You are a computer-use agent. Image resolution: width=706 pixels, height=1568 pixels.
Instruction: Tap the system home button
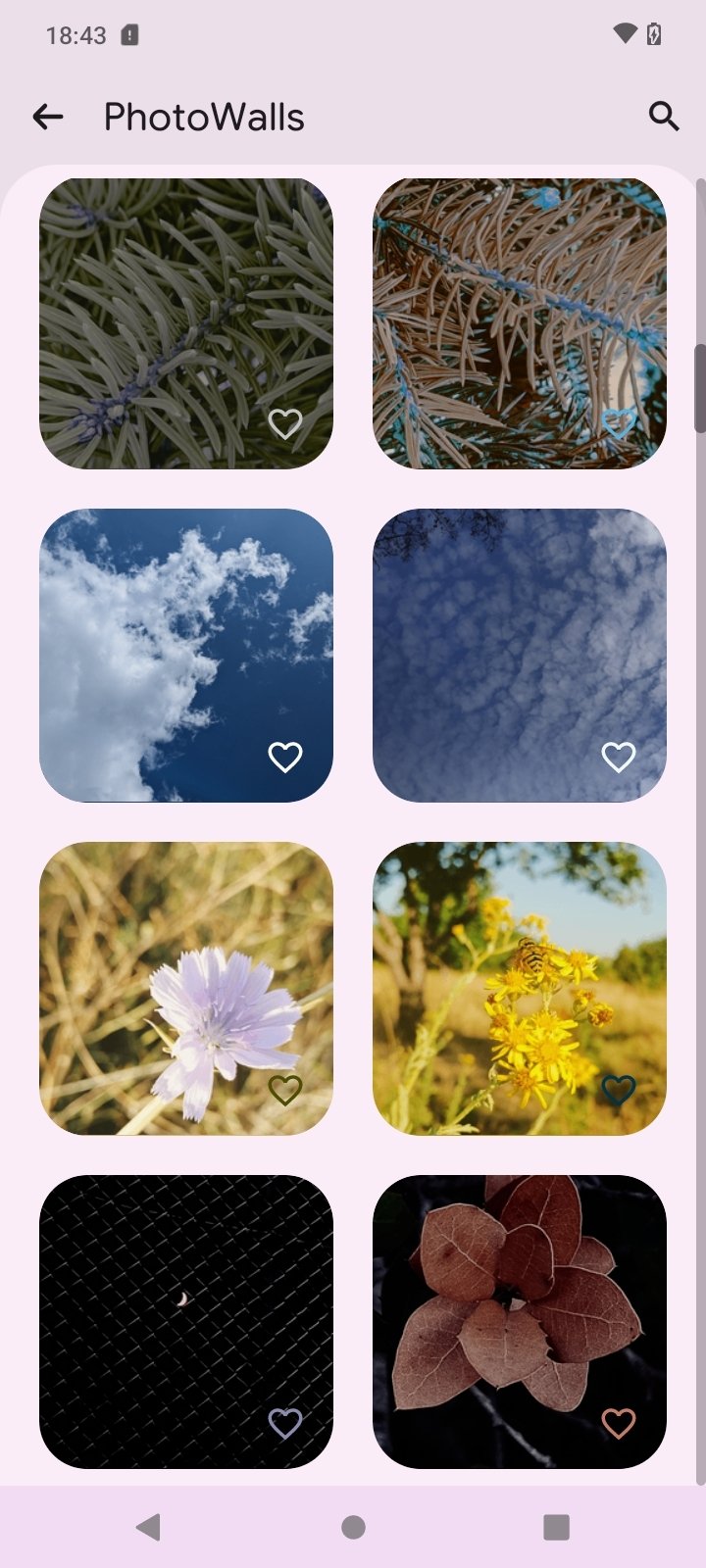[x=353, y=1527]
